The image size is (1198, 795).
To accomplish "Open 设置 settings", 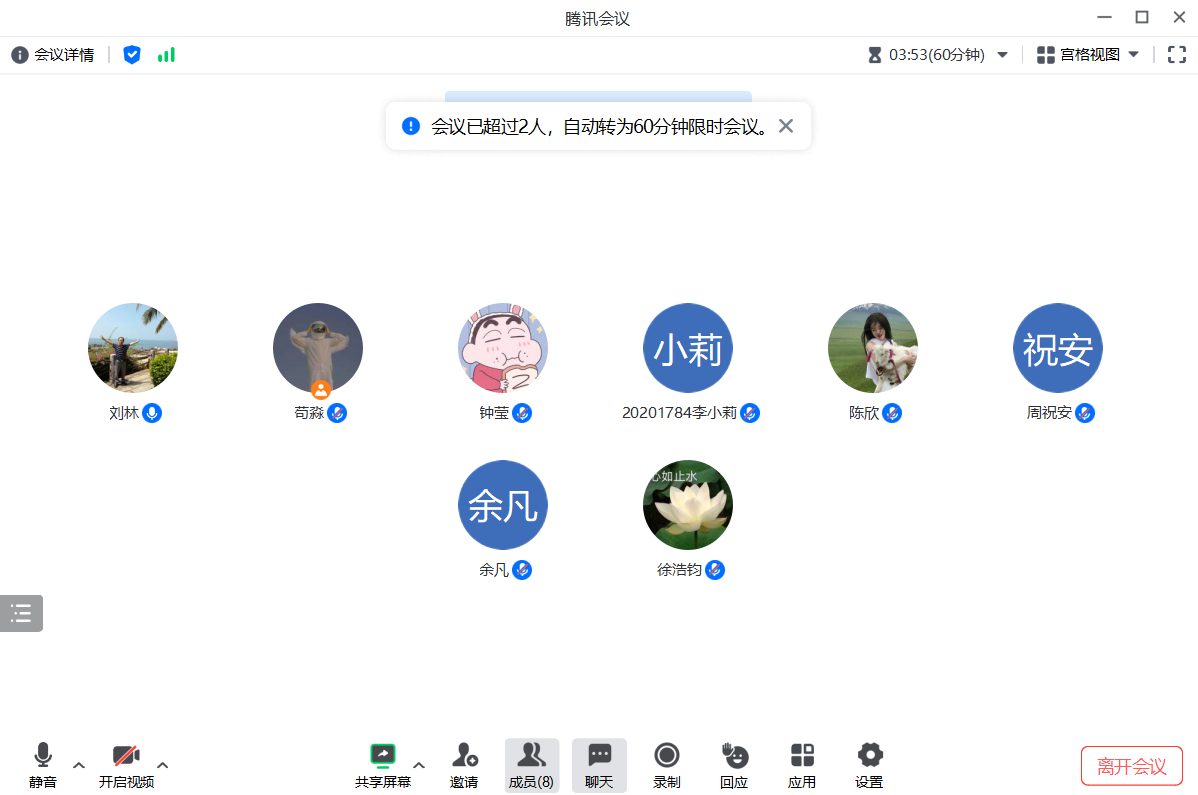I will pyautogui.click(x=869, y=765).
